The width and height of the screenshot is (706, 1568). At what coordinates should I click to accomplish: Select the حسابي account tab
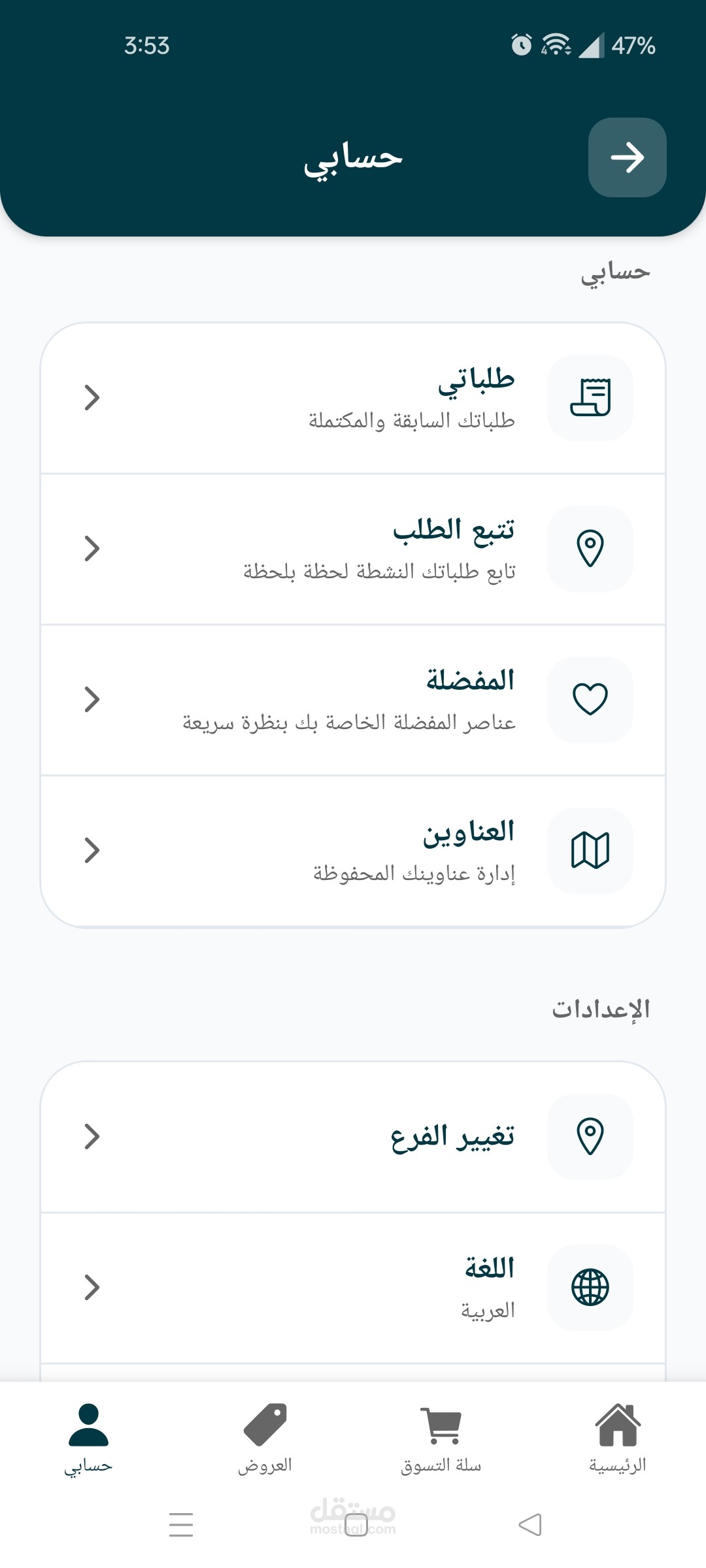[x=88, y=1439]
